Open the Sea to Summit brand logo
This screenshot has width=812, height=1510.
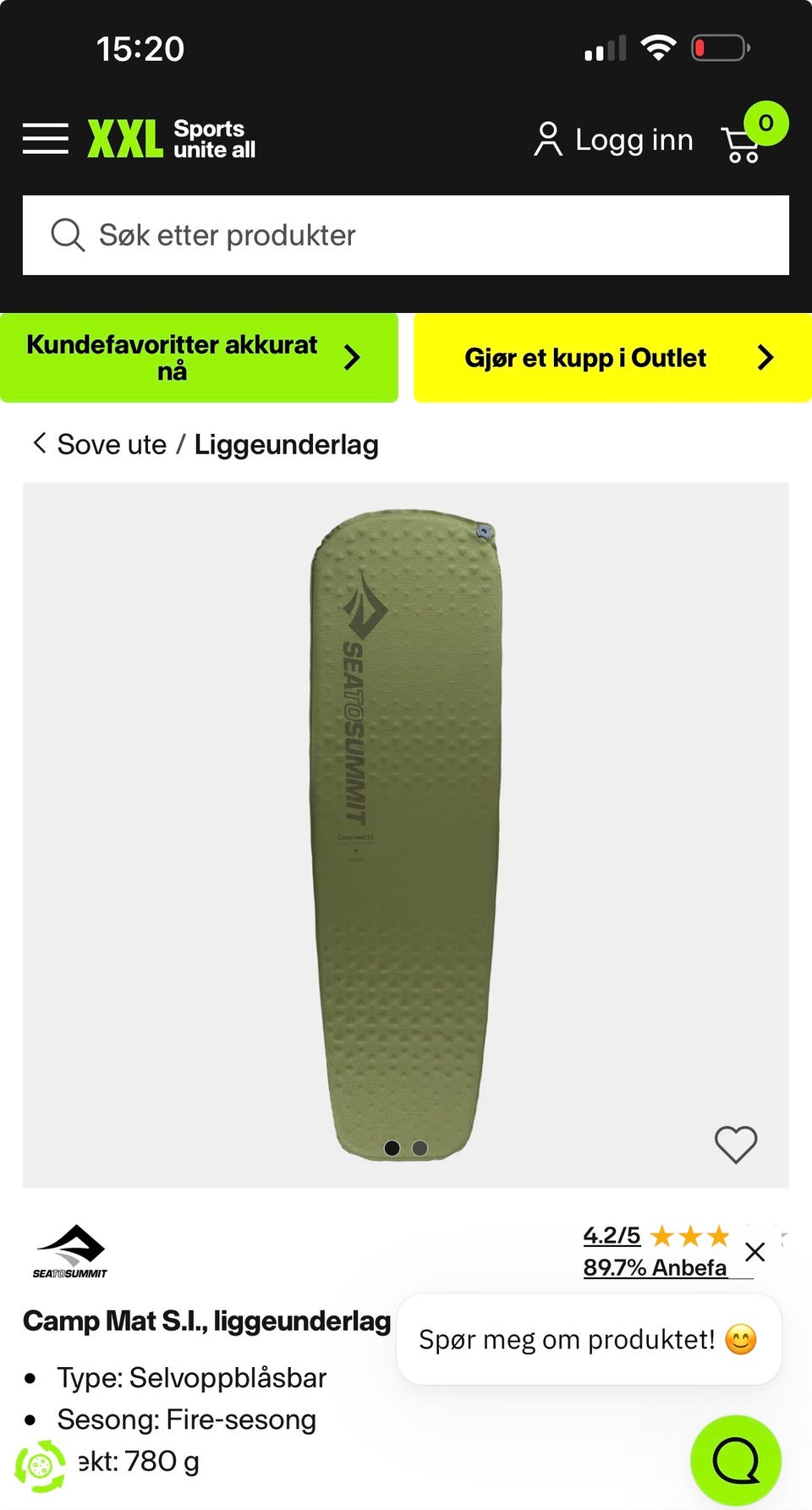(70, 1251)
